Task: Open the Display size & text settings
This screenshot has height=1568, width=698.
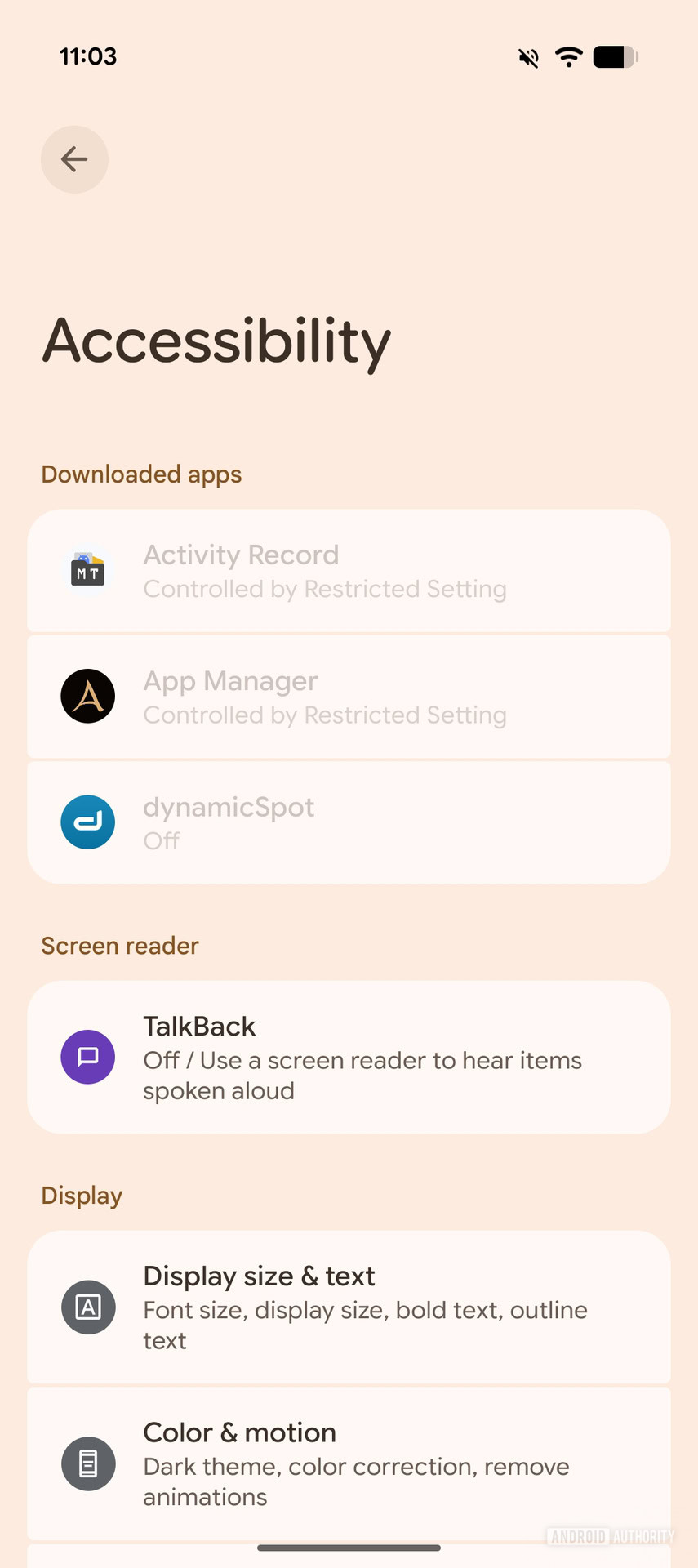Action: (x=349, y=1307)
